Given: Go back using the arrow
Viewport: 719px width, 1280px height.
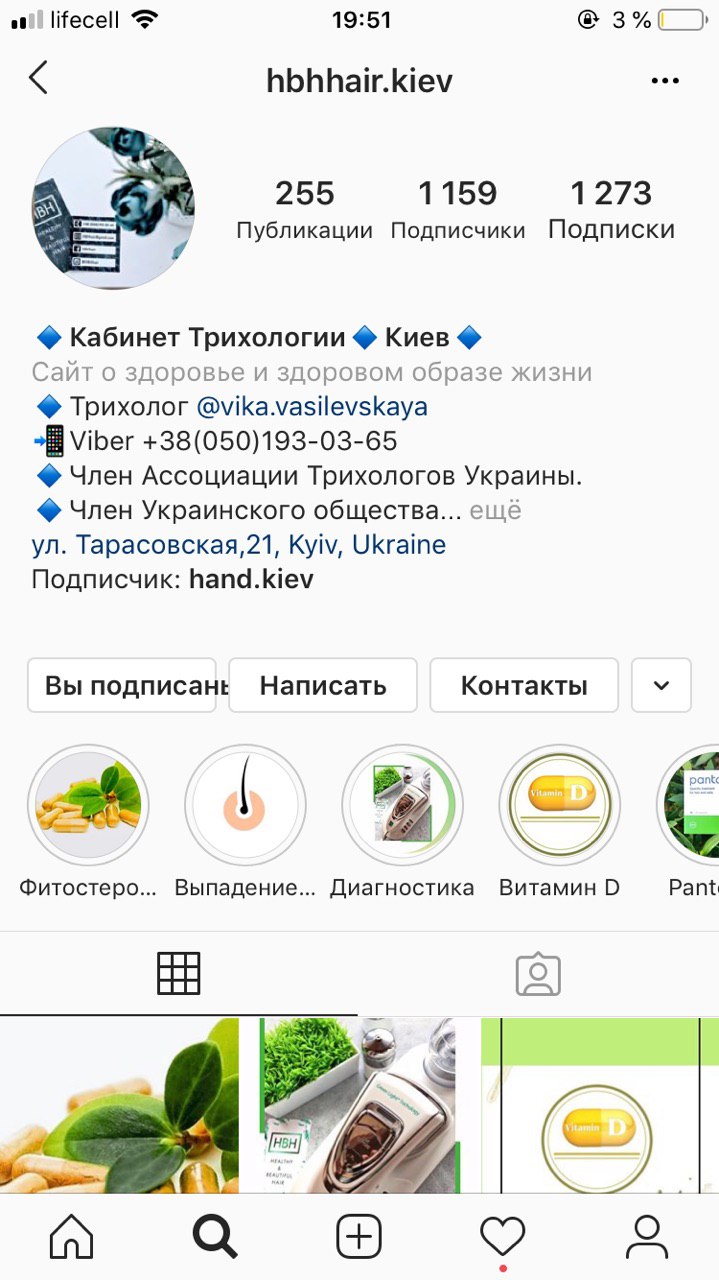Looking at the screenshot, I should click(38, 78).
